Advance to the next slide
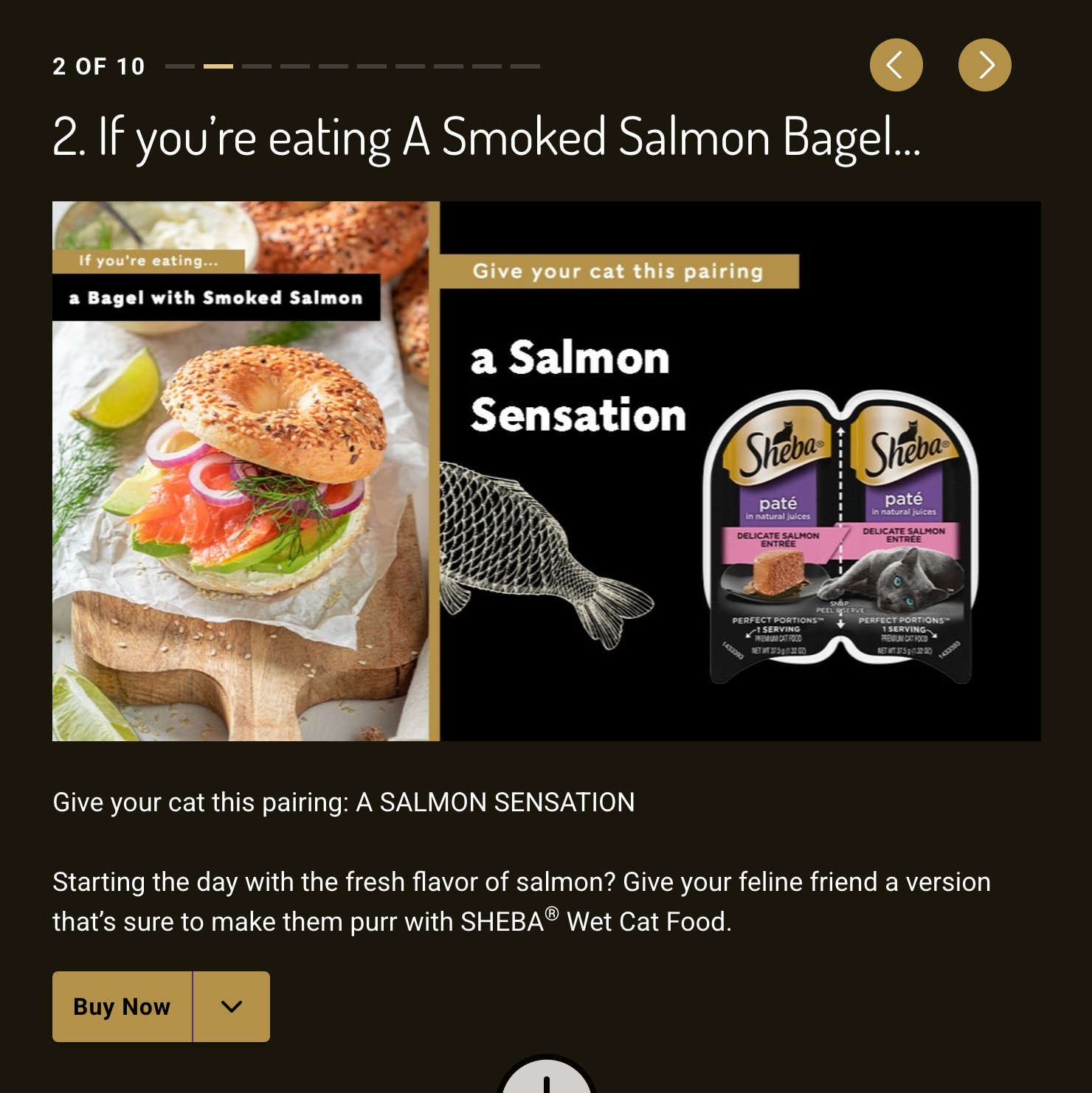This screenshot has height=1093, width=1092. 984,65
